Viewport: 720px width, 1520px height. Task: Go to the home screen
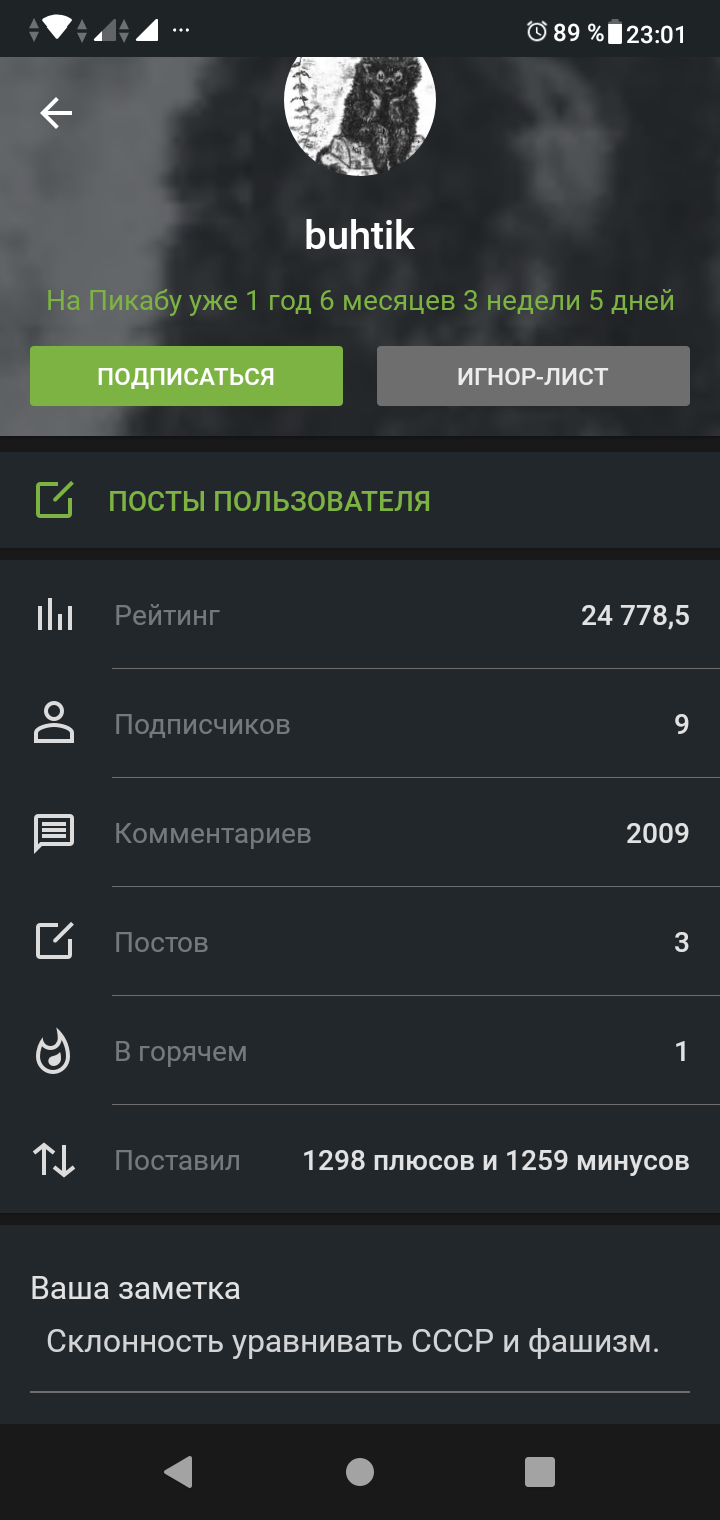click(360, 1472)
